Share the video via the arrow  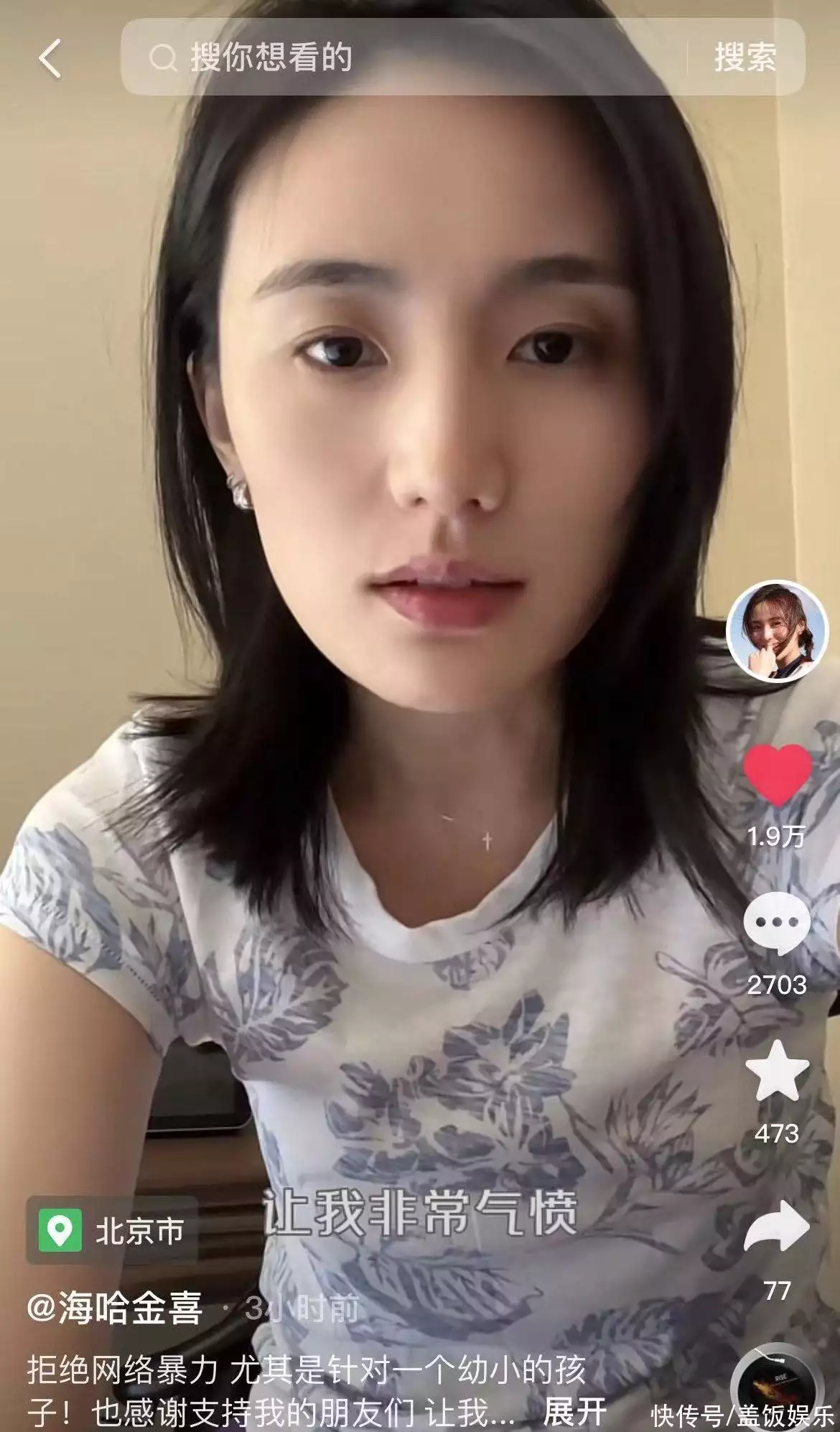(778, 1227)
